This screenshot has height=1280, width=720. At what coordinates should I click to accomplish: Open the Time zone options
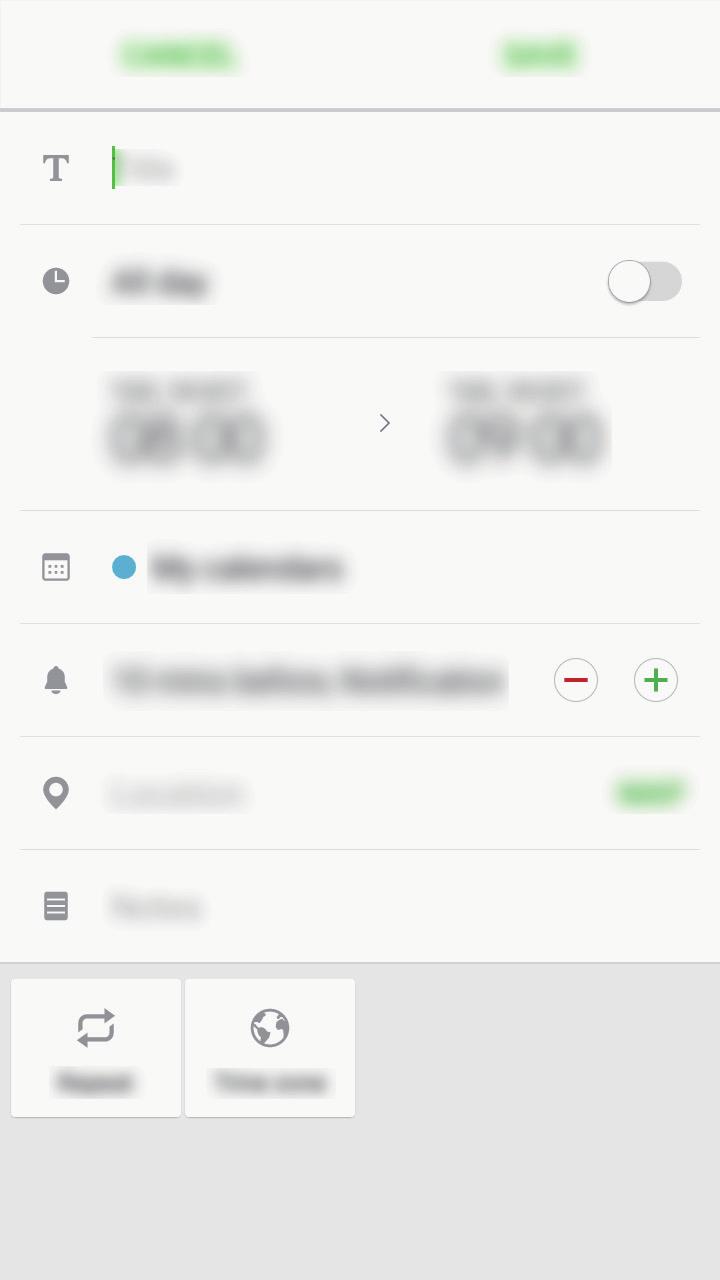[x=270, y=1047]
